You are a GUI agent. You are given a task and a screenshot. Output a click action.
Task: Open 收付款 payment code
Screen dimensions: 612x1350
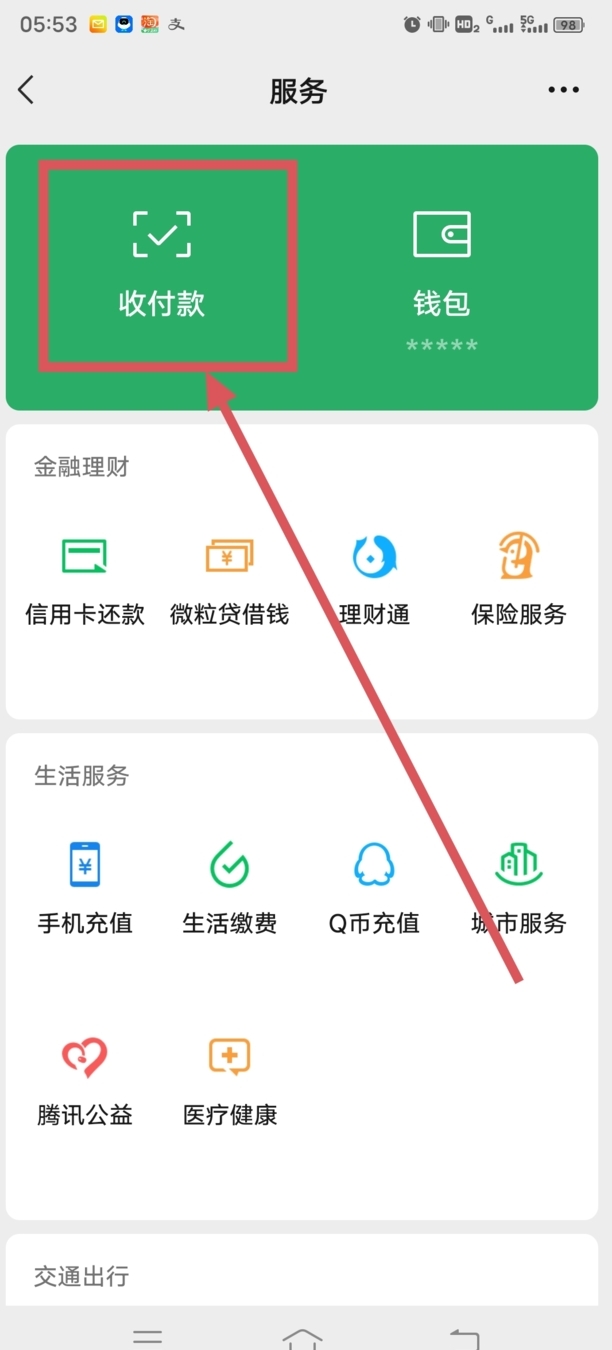pyautogui.click(x=162, y=265)
